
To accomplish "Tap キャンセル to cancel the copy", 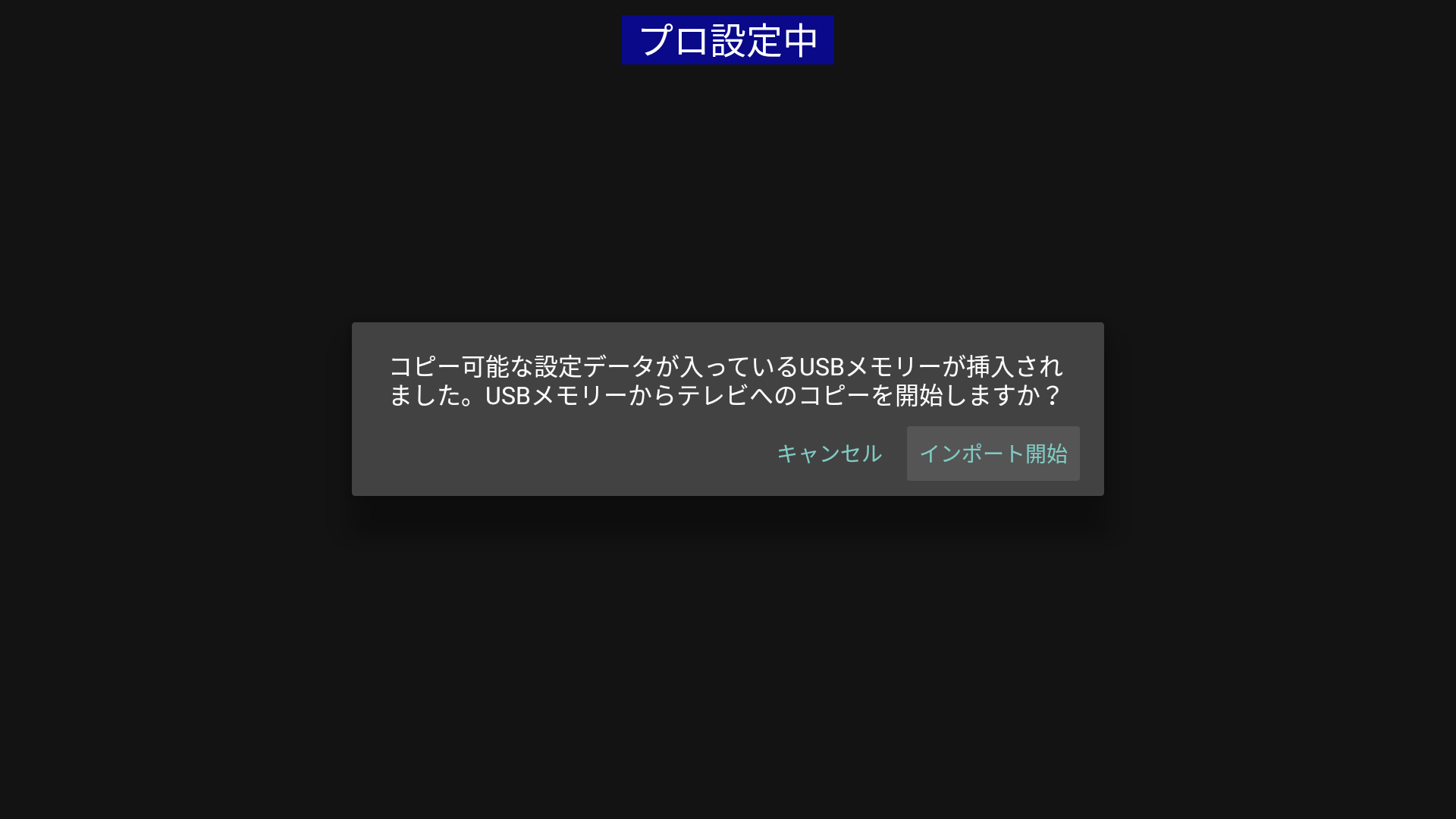I will pyautogui.click(x=829, y=453).
